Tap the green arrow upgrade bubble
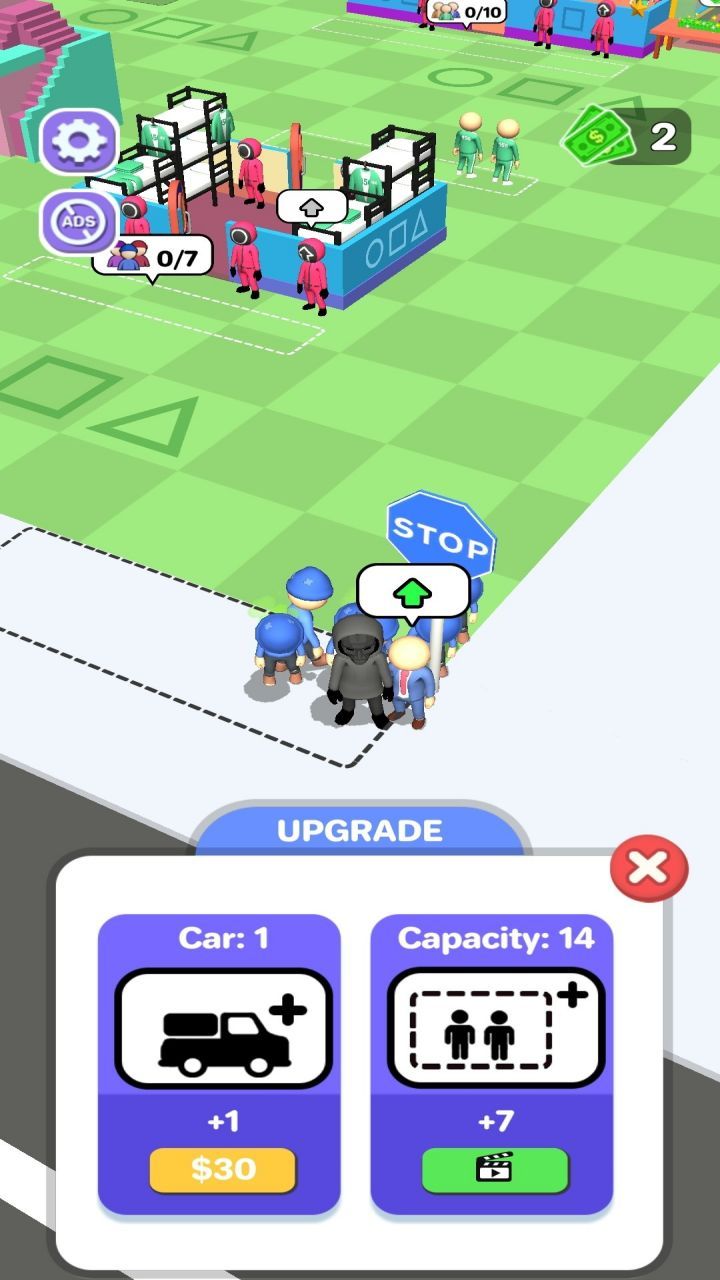This screenshot has height=1280, width=720. click(413, 592)
